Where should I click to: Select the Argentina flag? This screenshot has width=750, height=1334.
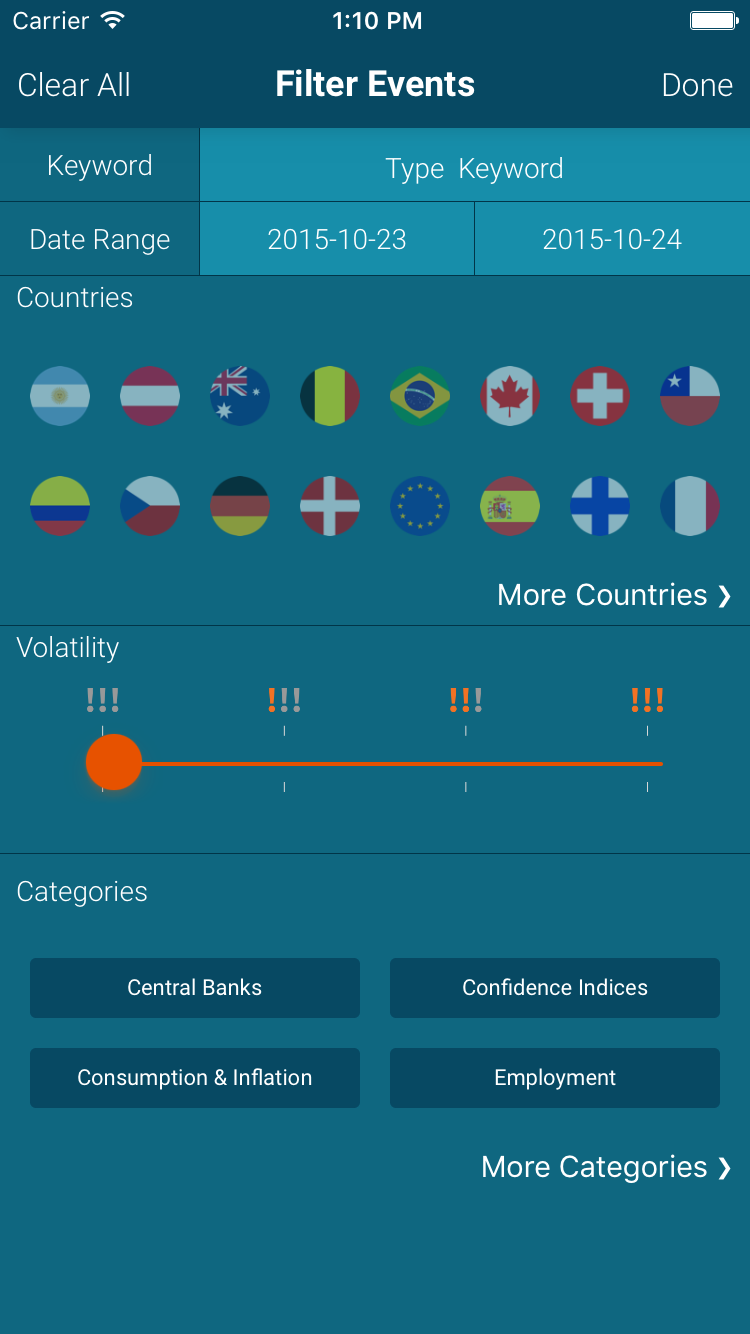tap(60, 396)
